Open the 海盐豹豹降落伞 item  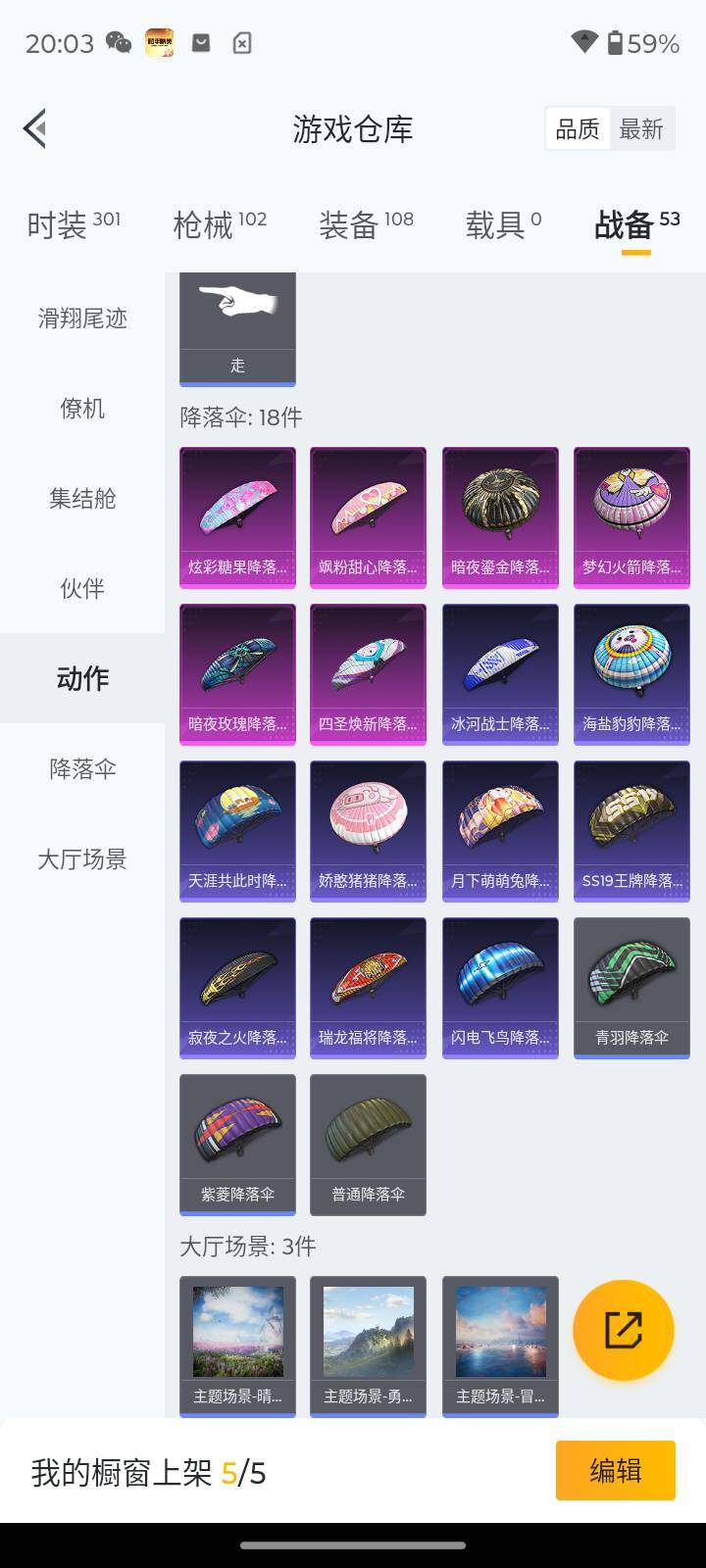point(631,674)
